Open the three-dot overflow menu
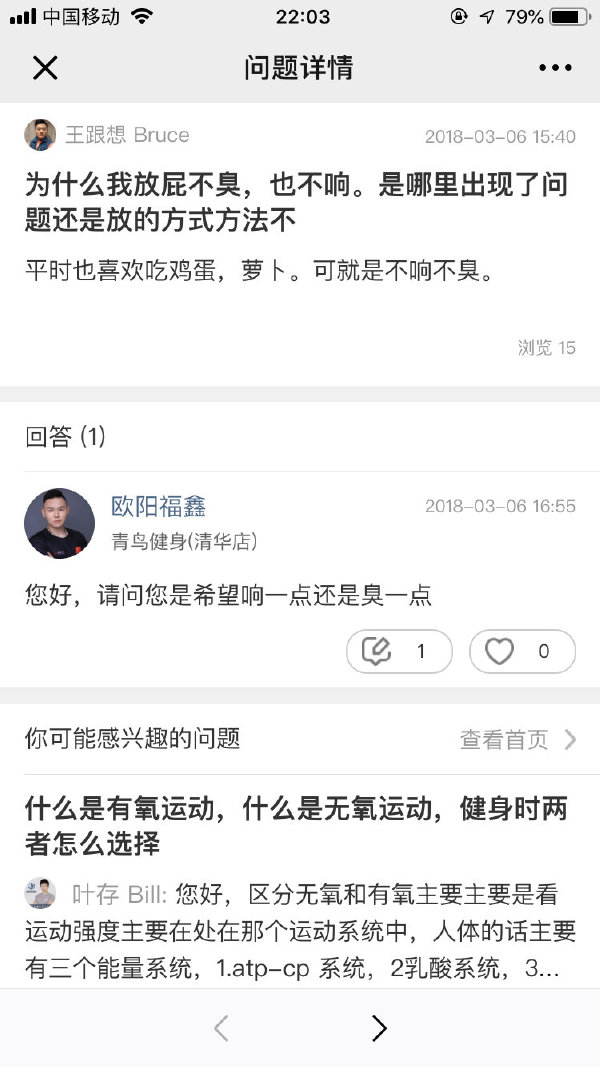 coord(555,68)
